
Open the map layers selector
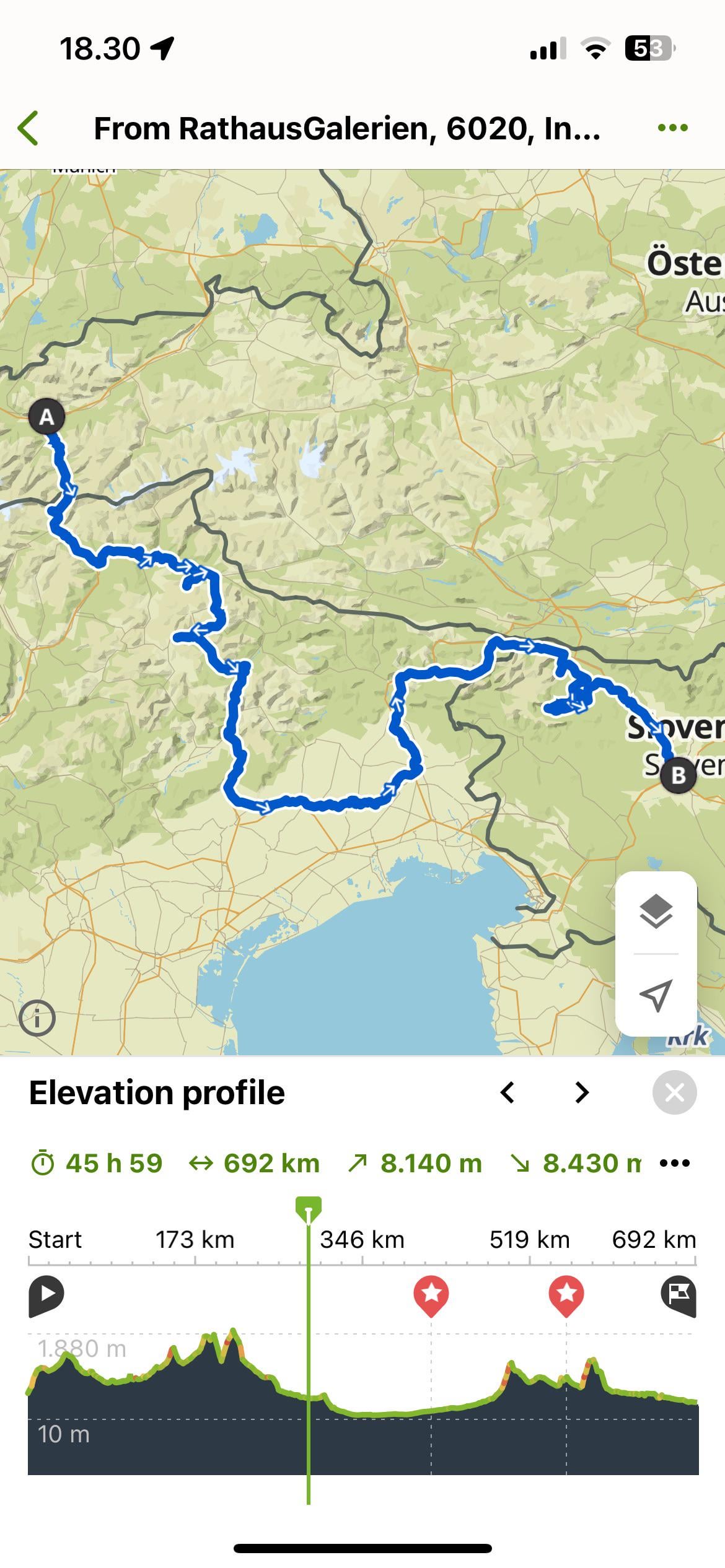click(x=656, y=912)
